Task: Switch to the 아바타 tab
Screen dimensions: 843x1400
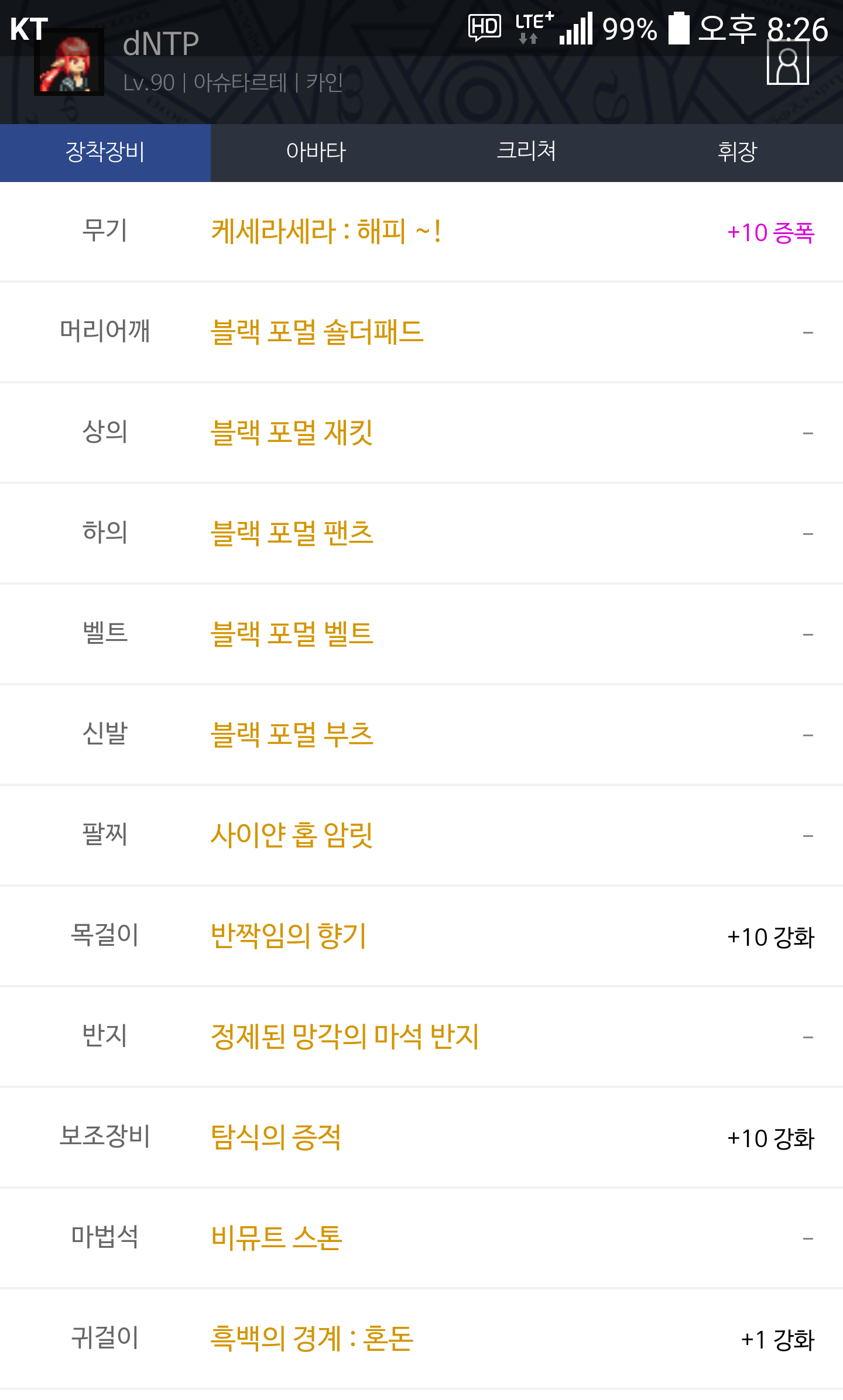Action: tap(316, 152)
